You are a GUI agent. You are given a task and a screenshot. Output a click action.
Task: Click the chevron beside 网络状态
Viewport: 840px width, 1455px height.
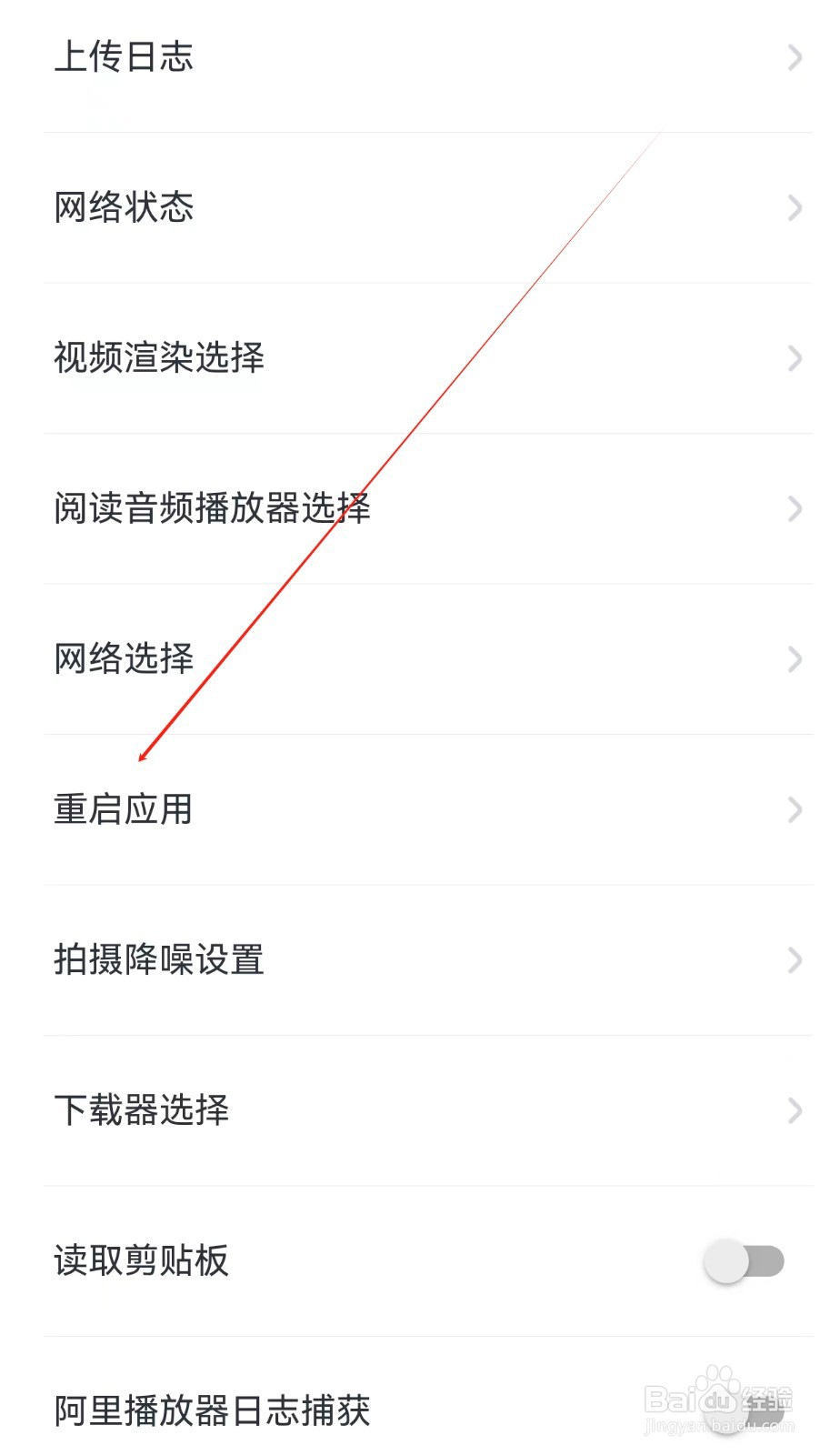[x=795, y=208]
